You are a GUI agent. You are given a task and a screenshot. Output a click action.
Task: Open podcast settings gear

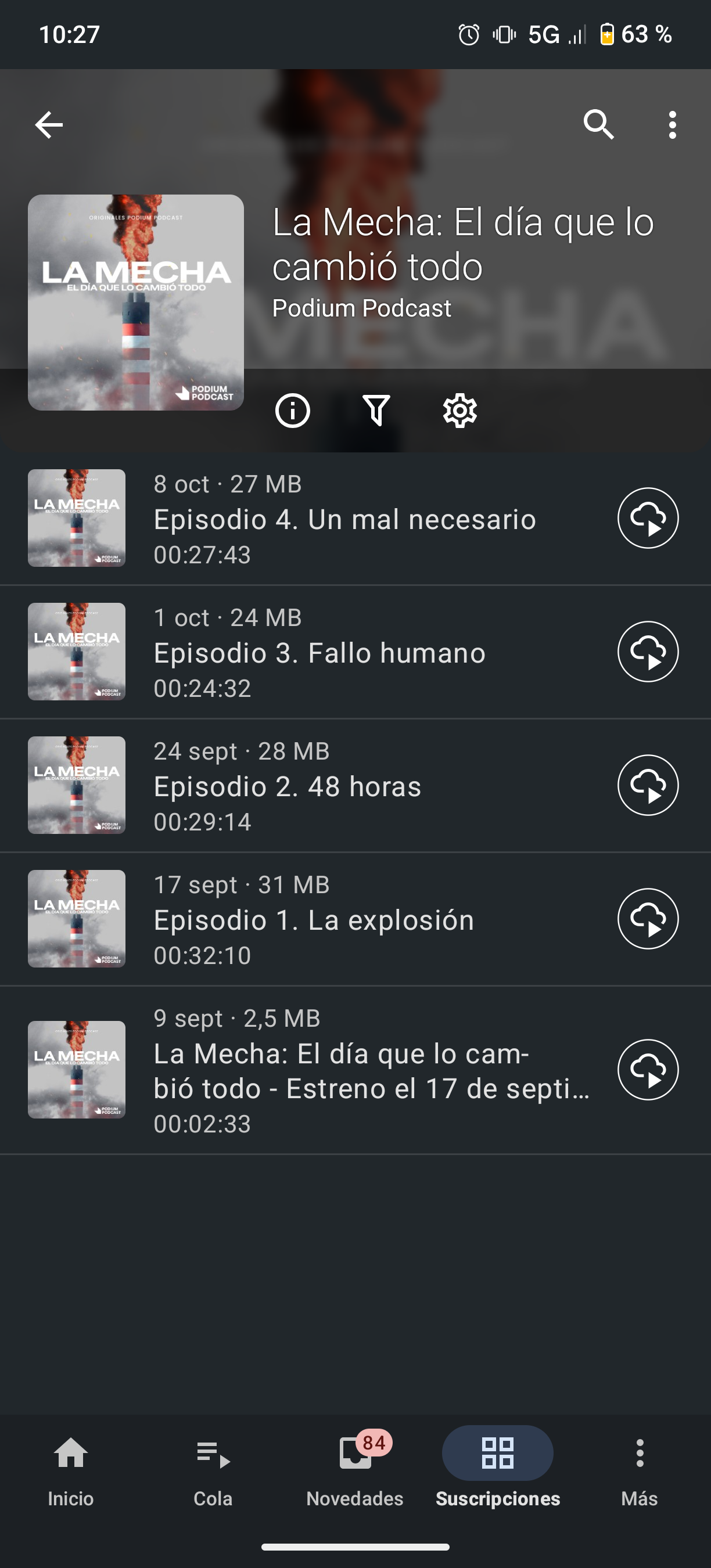(459, 410)
